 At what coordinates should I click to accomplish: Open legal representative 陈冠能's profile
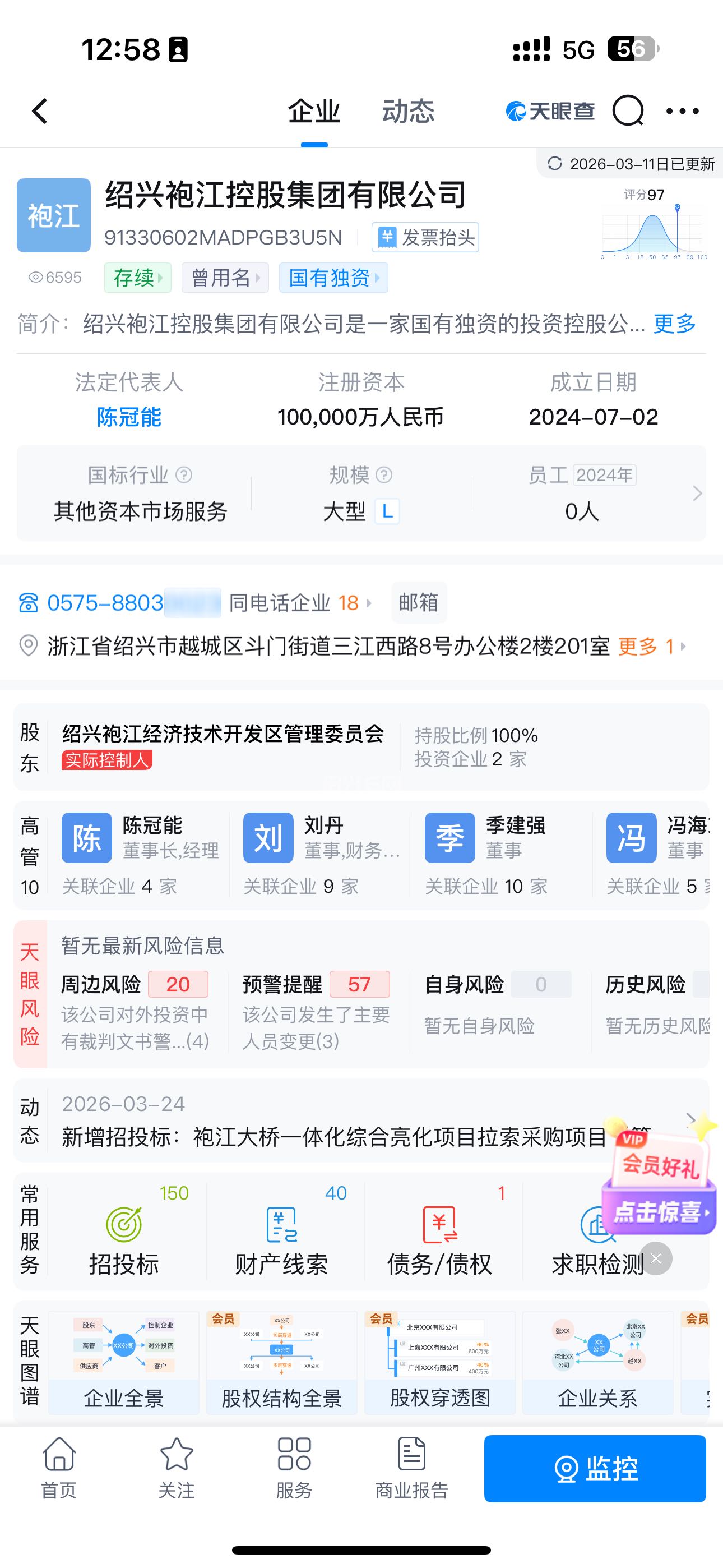129,417
